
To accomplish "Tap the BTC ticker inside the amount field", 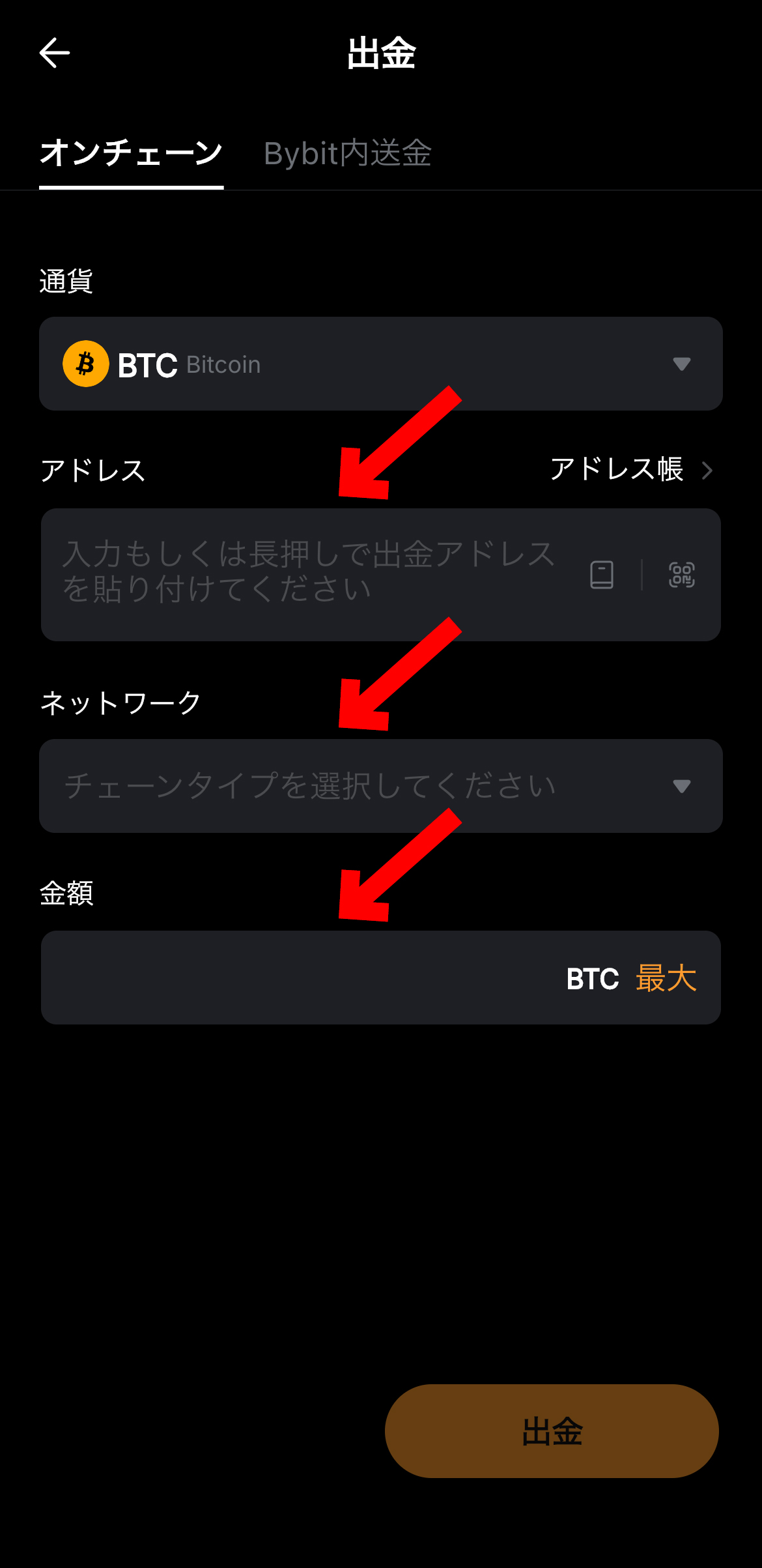I will point(592,978).
